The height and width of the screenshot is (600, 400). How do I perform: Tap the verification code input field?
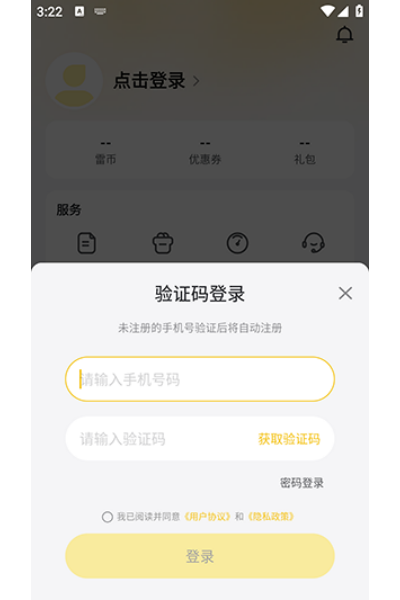coord(161,439)
